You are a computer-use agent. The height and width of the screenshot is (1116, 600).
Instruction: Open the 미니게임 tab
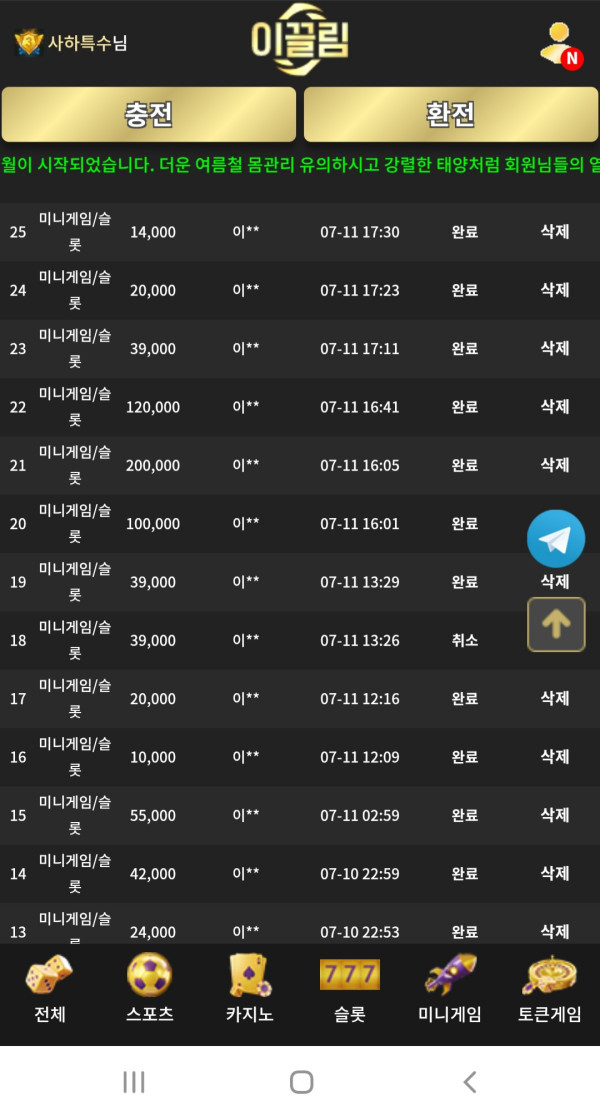tap(449, 990)
